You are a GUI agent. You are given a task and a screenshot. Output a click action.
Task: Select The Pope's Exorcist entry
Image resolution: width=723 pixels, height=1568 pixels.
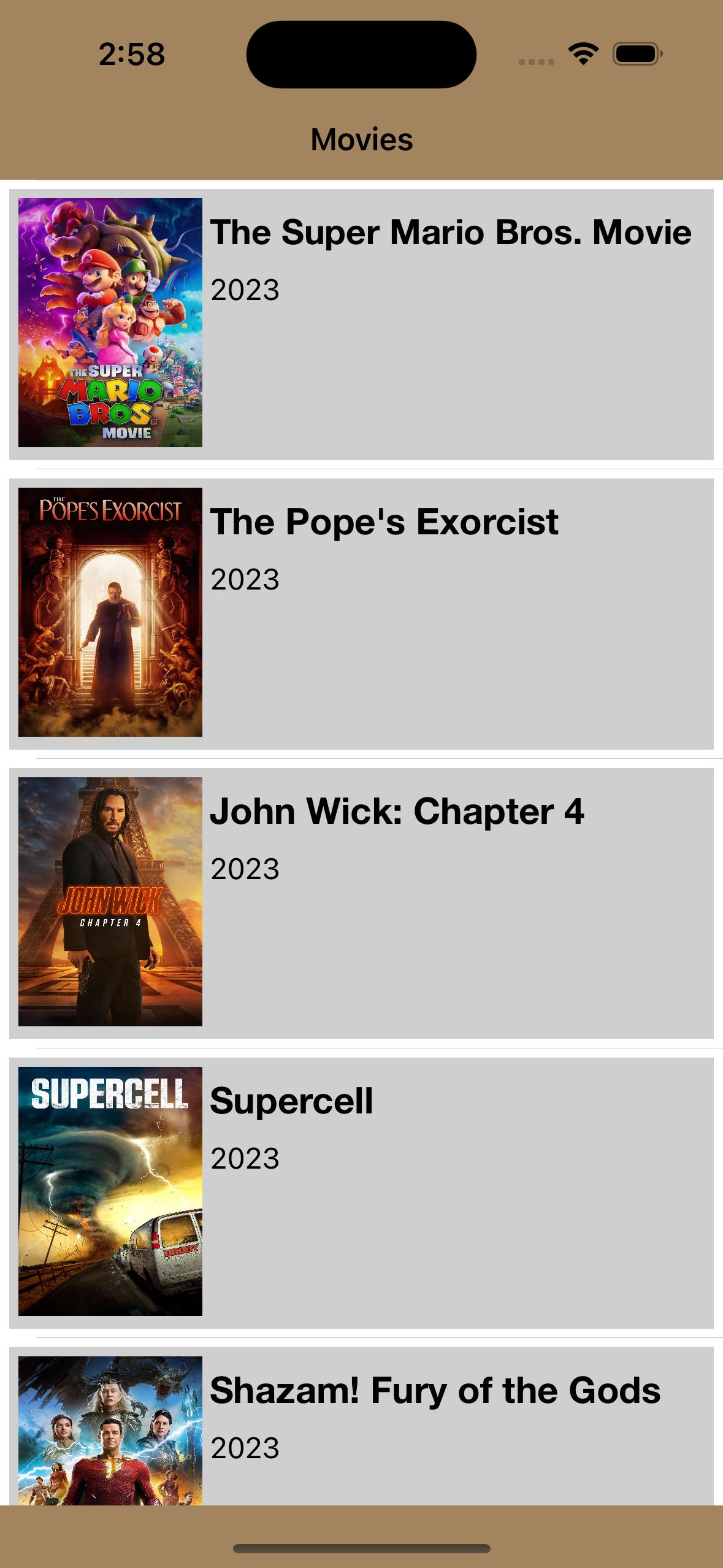pos(361,613)
